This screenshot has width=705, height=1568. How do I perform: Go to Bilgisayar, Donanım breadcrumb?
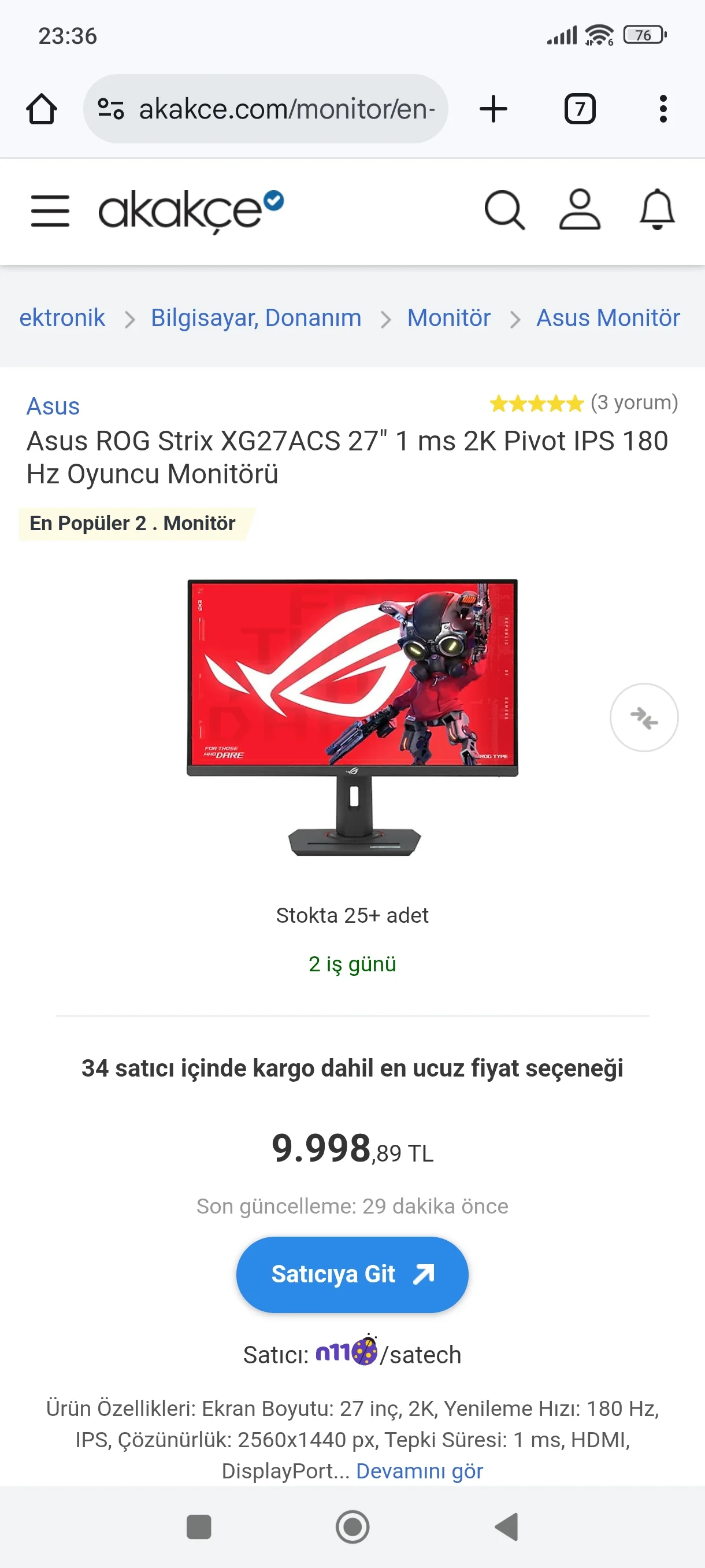(256, 318)
